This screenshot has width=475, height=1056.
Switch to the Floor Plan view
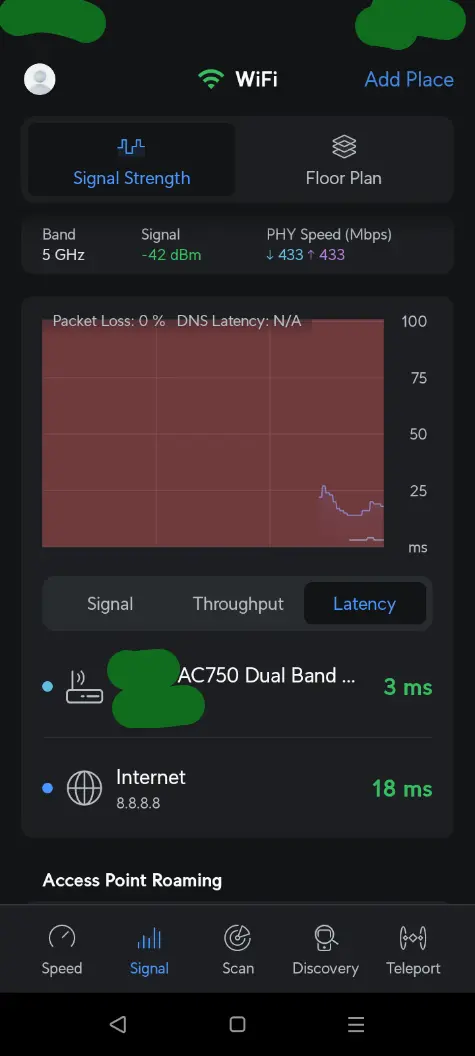tap(344, 160)
